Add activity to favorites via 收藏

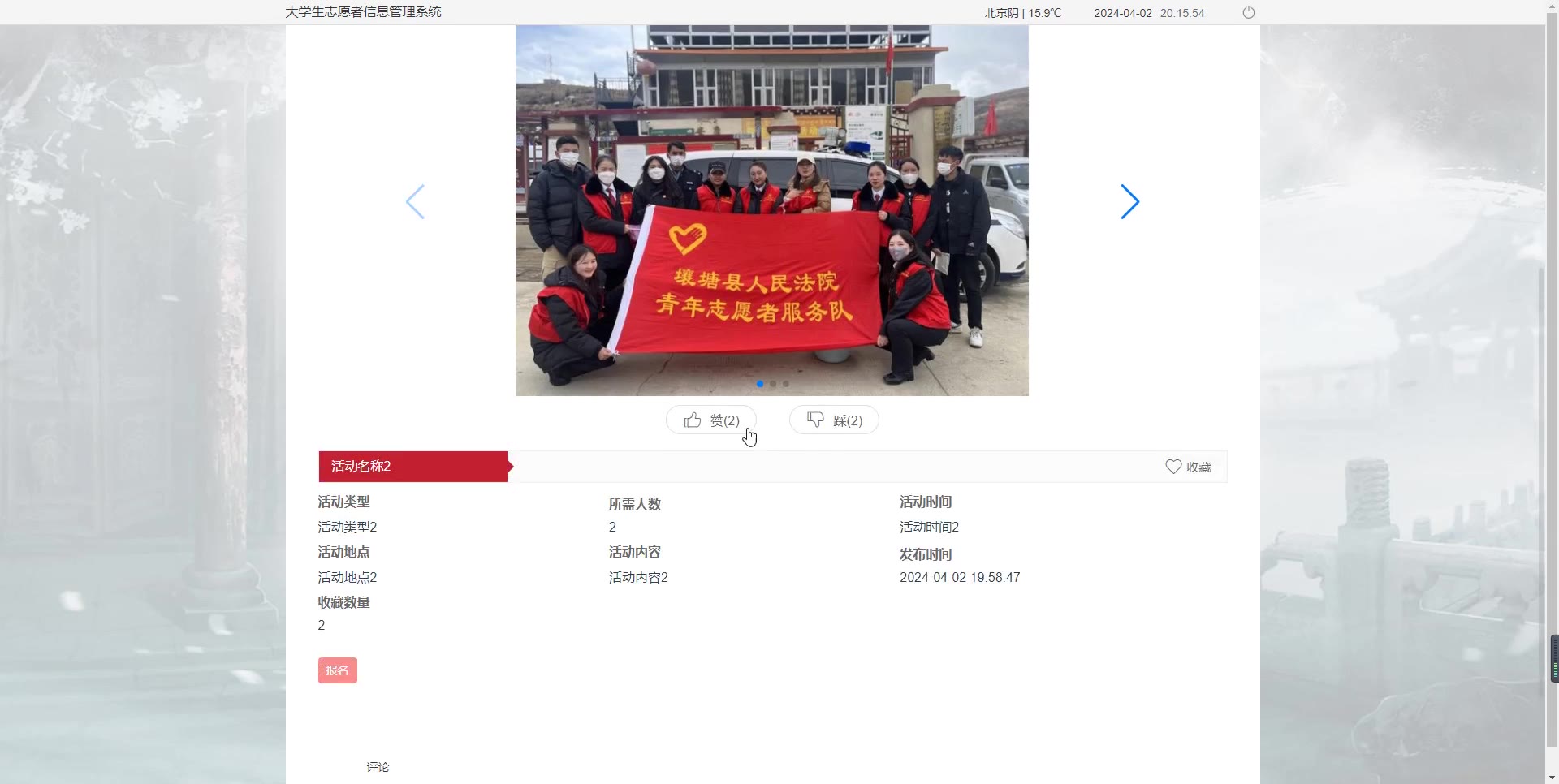pos(1189,467)
